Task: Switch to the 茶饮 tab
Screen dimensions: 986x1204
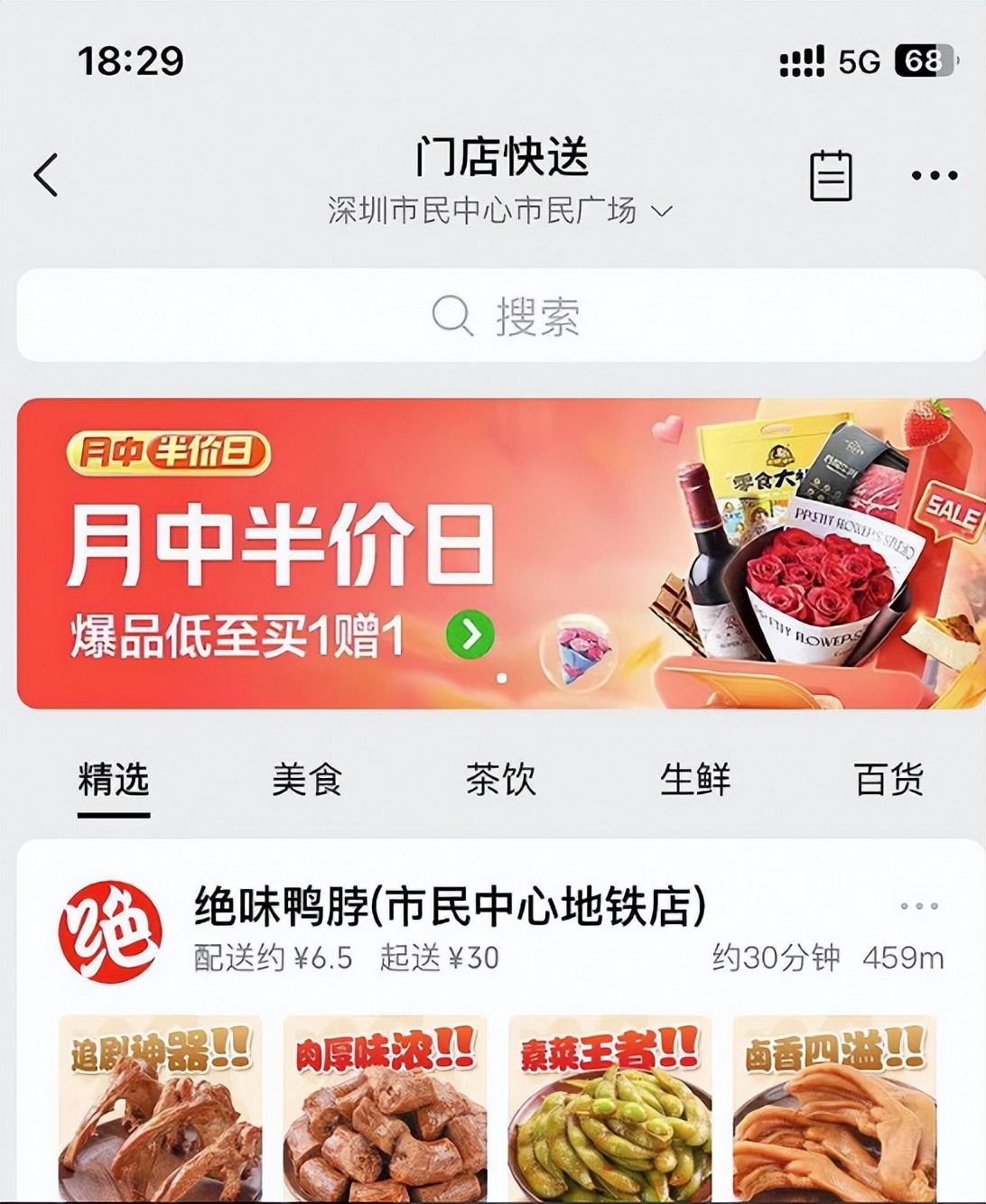Action: pos(501,780)
